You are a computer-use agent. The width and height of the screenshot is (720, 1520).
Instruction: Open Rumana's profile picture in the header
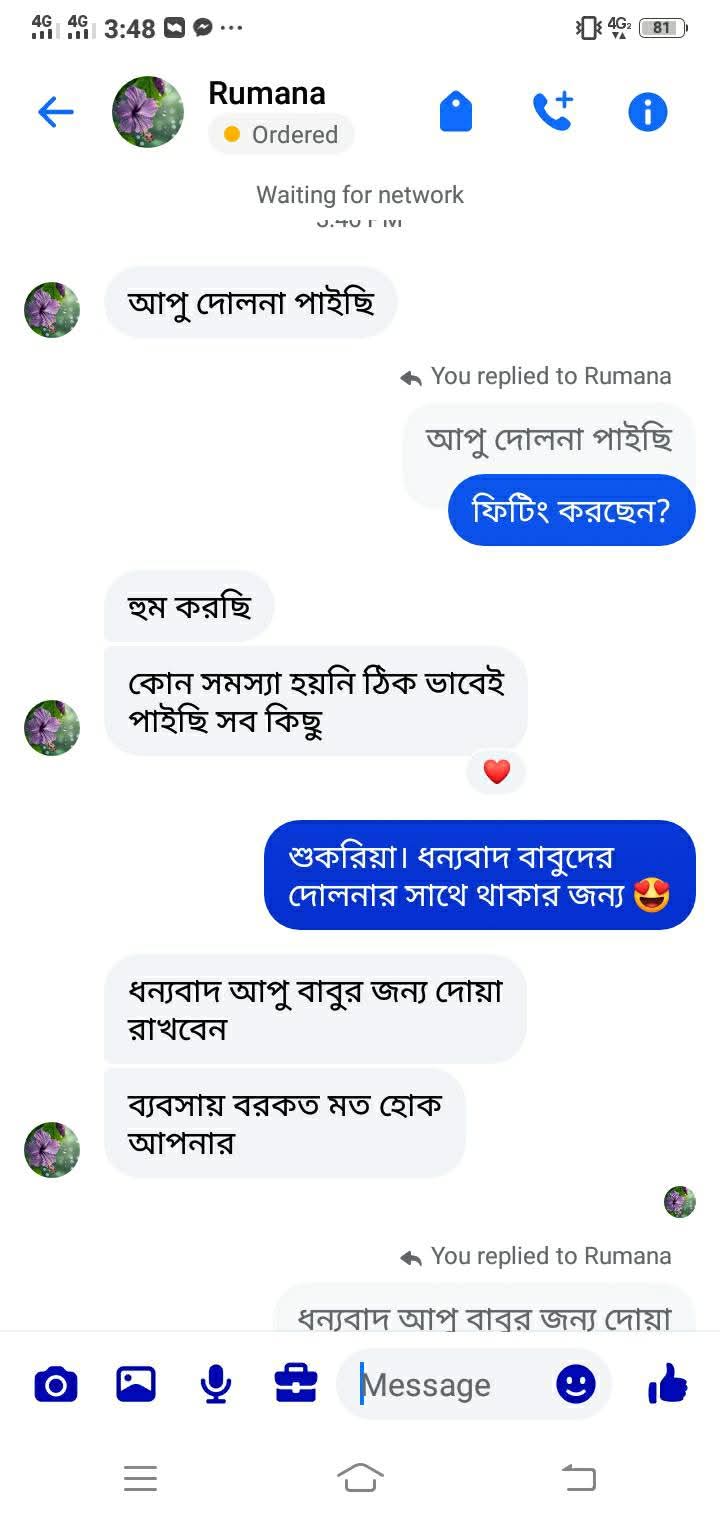pyautogui.click(x=148, y=112)
